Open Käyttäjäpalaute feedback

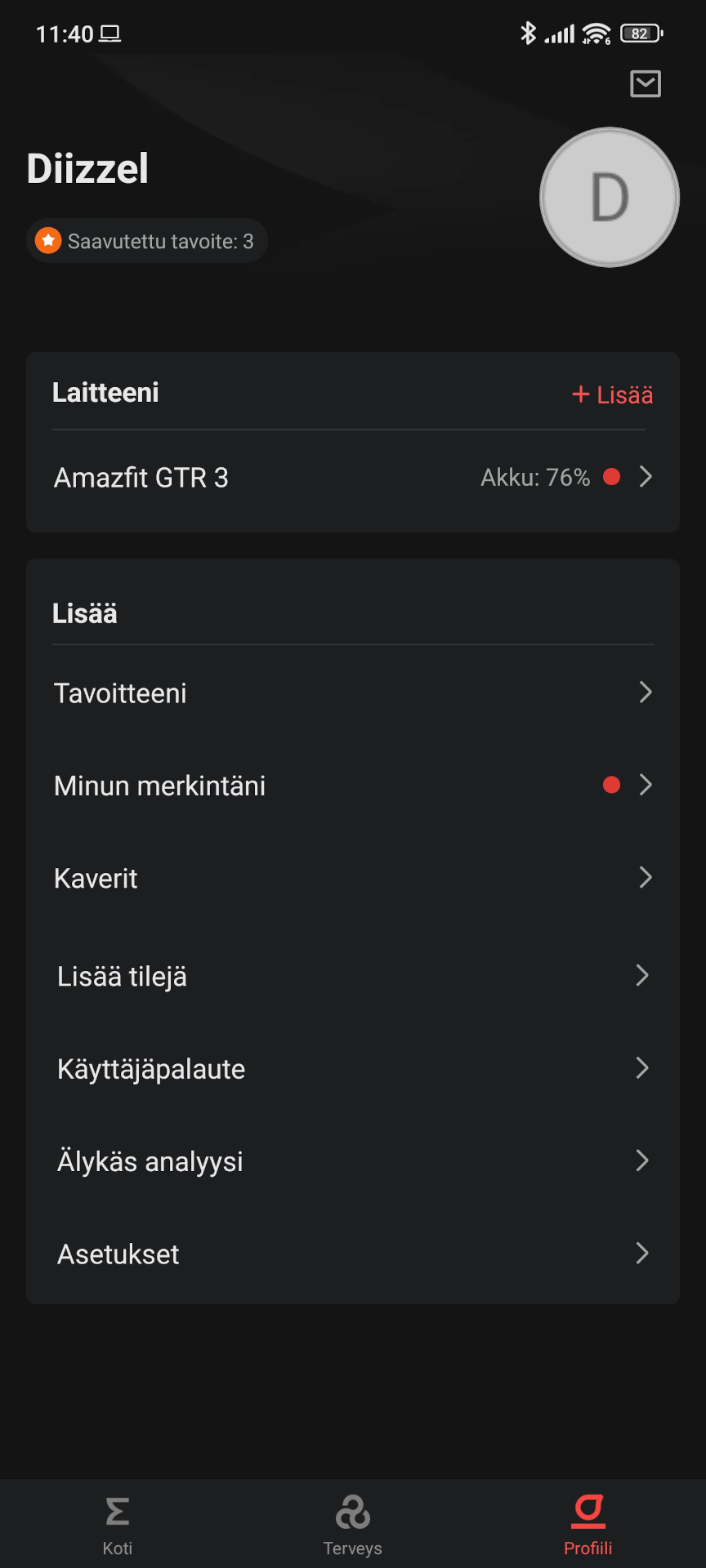coord(352,1069)
